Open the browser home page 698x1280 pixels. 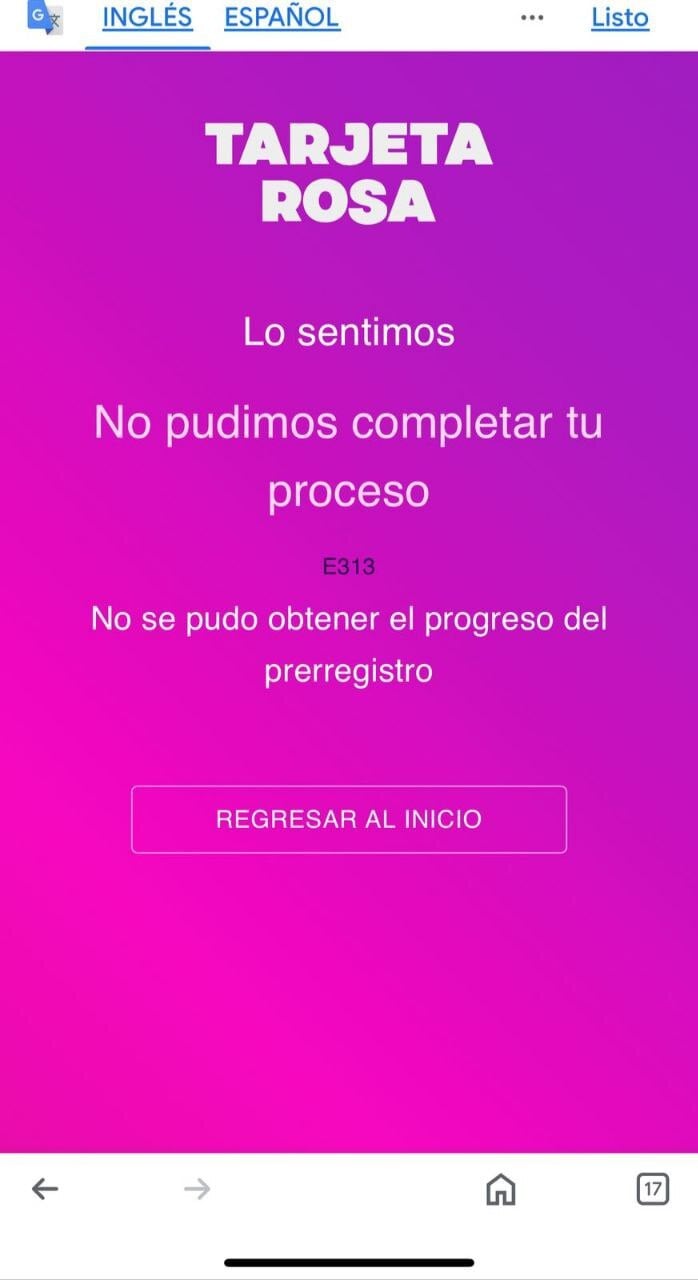500,1188
